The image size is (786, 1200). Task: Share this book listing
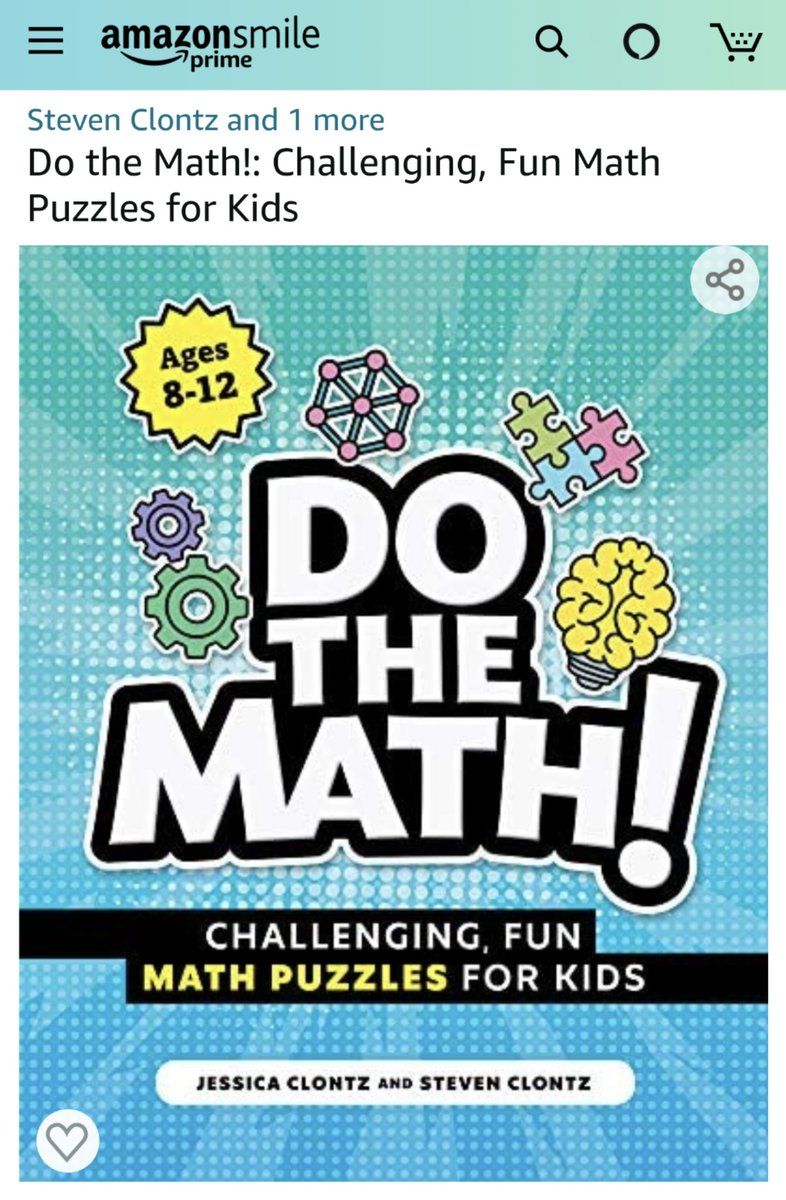pos(725,280)
